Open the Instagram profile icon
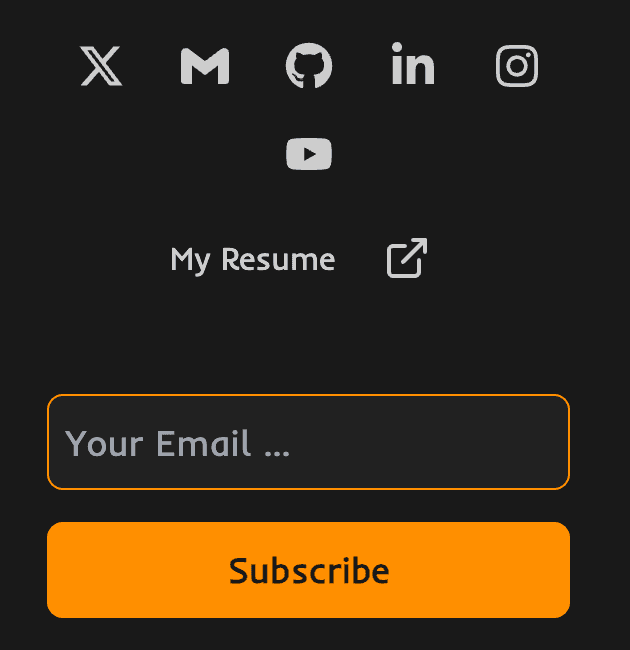 517,67
